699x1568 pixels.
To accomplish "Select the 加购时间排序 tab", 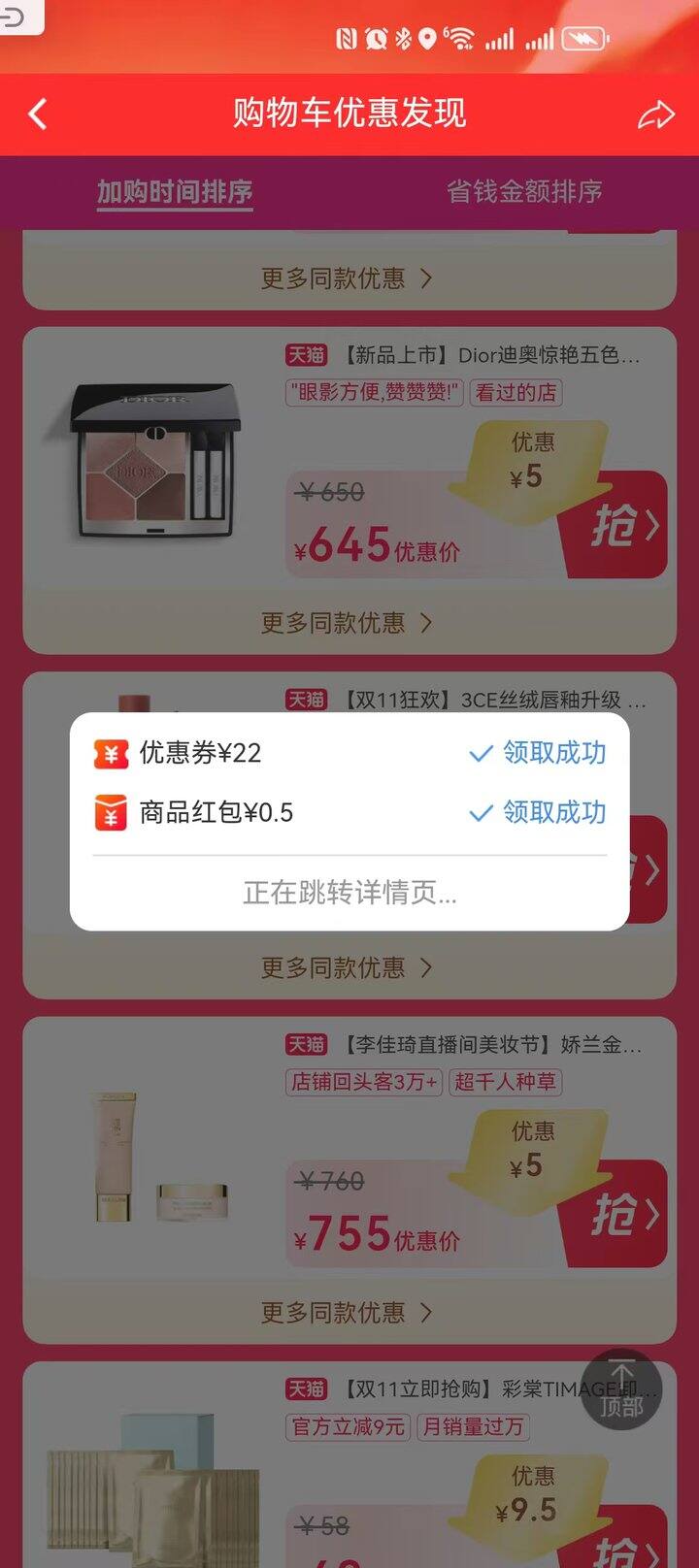I will (x=175, y=192).
